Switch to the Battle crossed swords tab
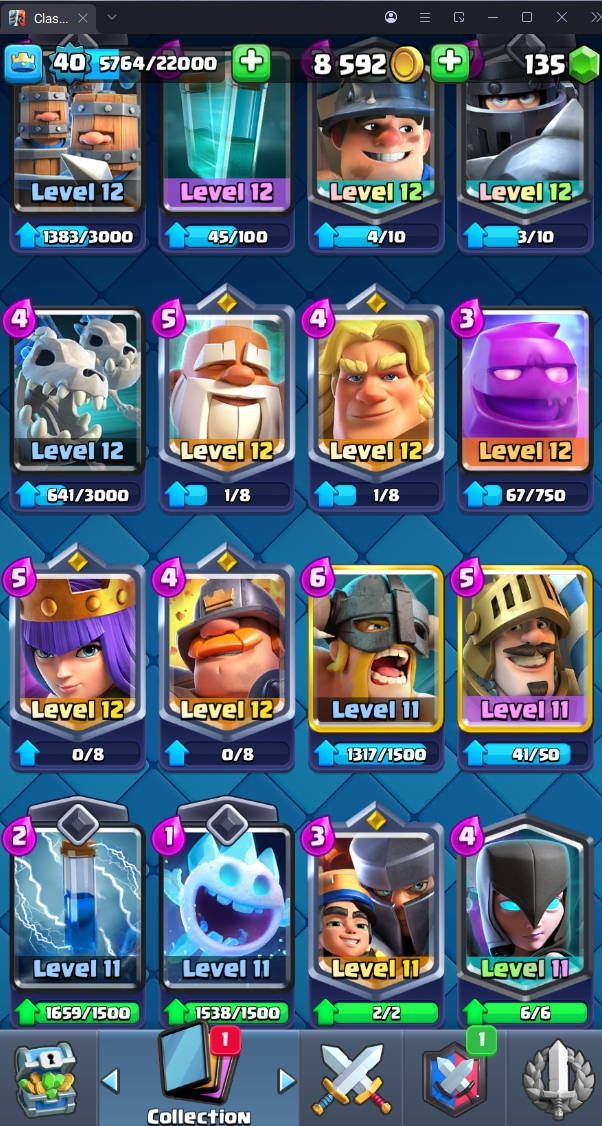Screen dimensions: 602x1126 coord(349,1078)
